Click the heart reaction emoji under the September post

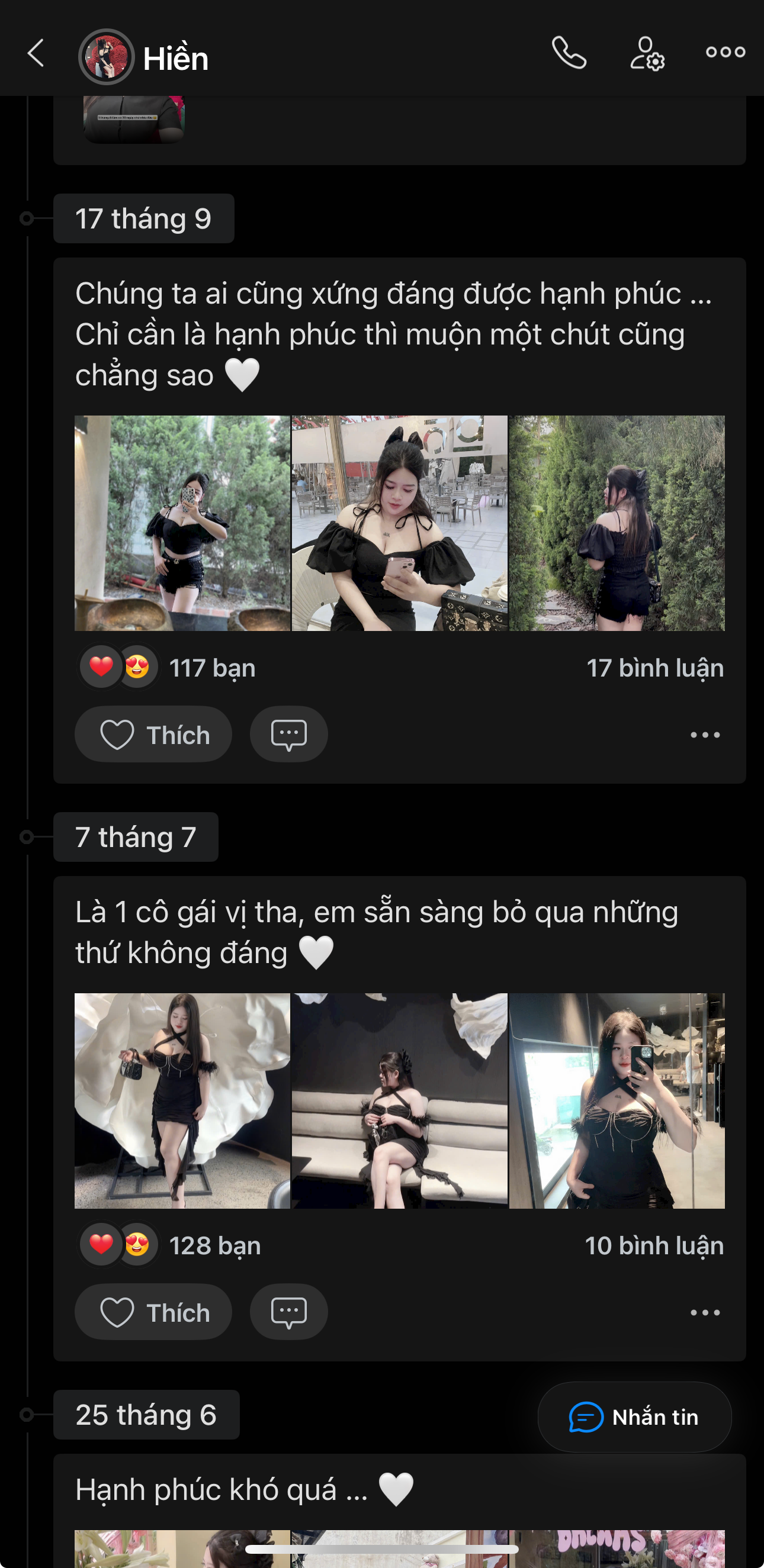click(101, 668)
